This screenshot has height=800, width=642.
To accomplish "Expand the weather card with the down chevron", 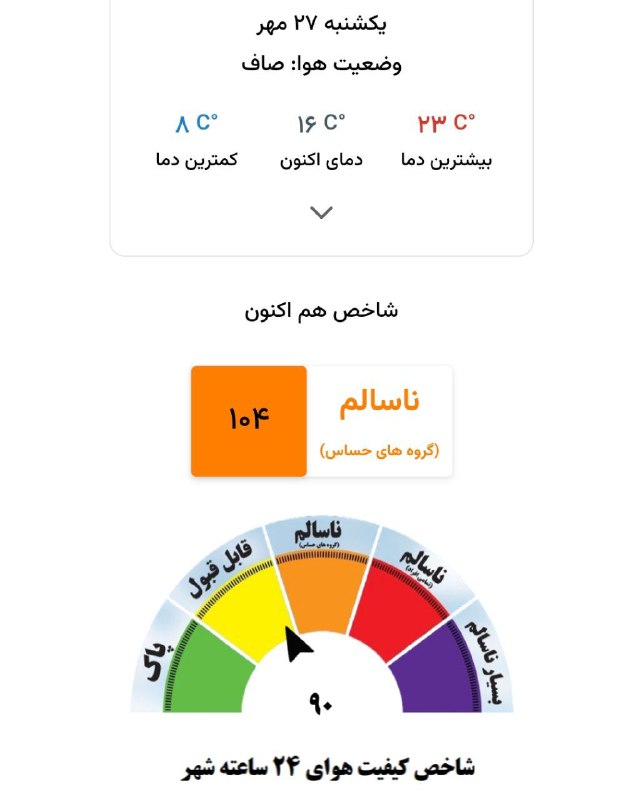I will click(321, 212).
